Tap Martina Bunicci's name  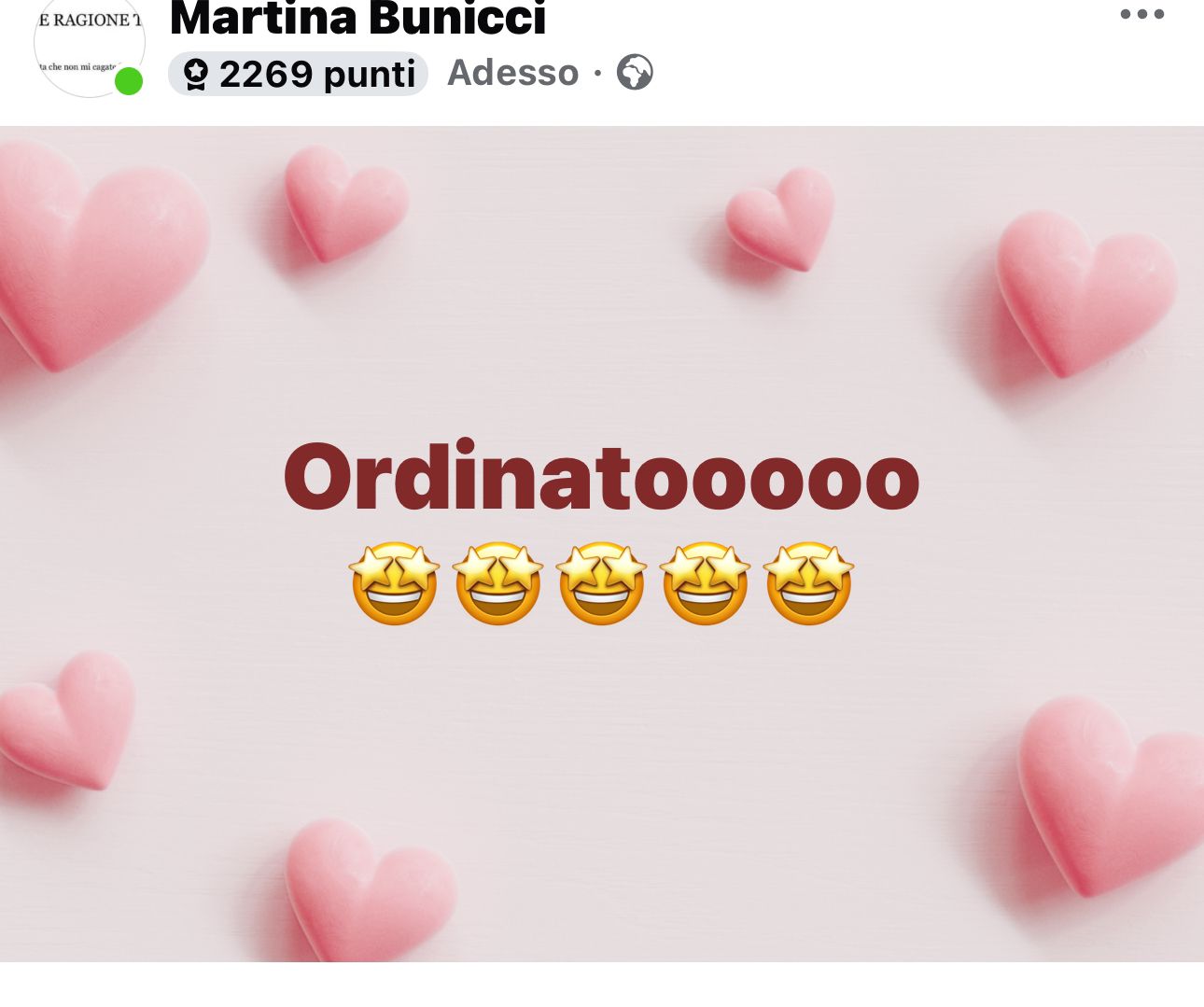357,19
